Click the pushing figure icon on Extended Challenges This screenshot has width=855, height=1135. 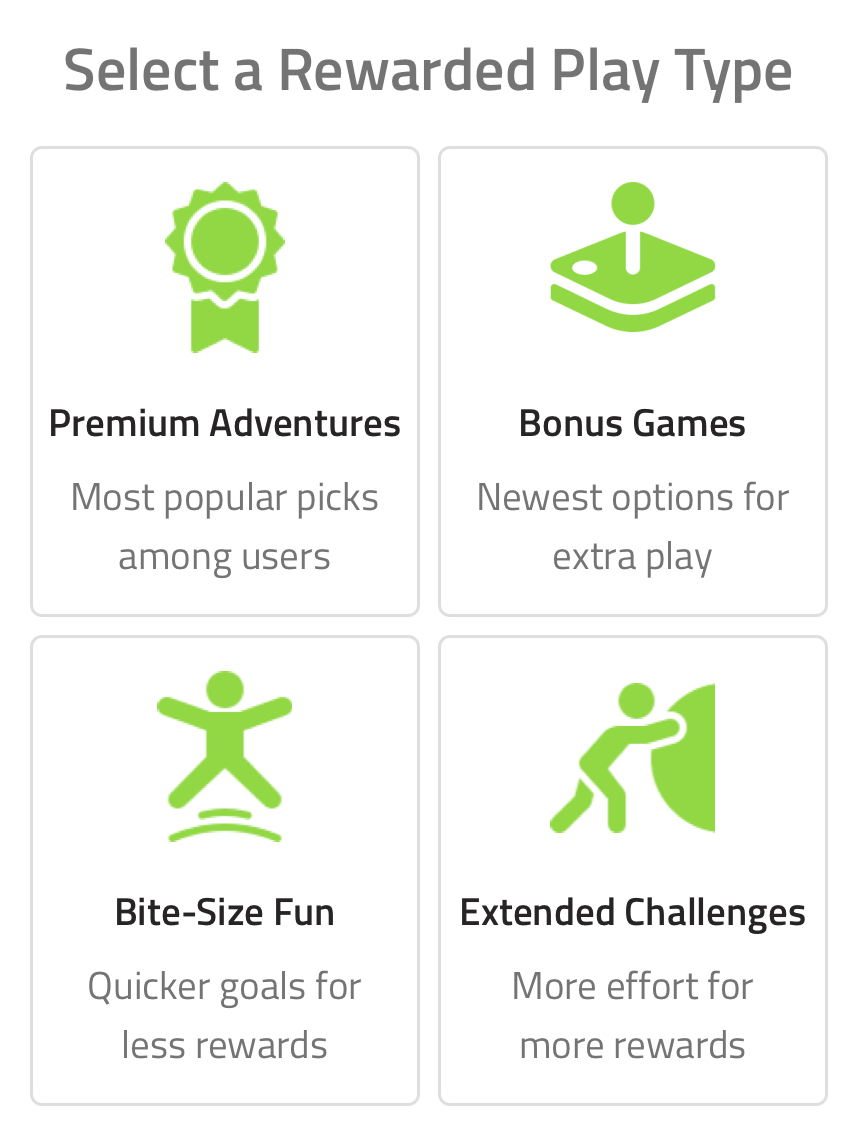[x=632, y=757]
